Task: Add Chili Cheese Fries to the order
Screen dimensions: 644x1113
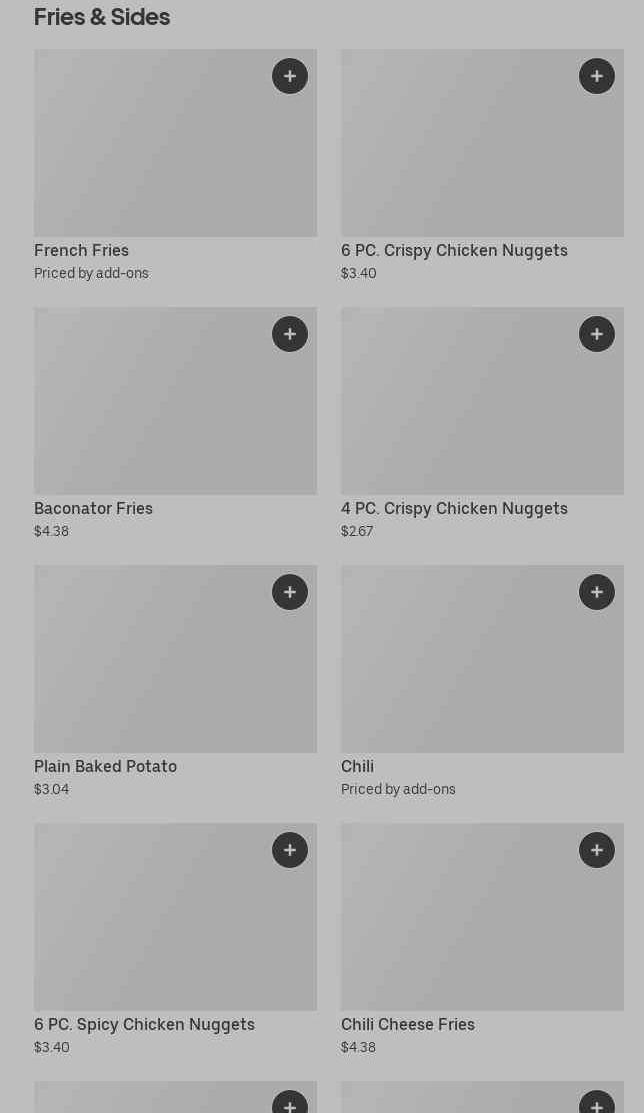Action: click(597, 850)
